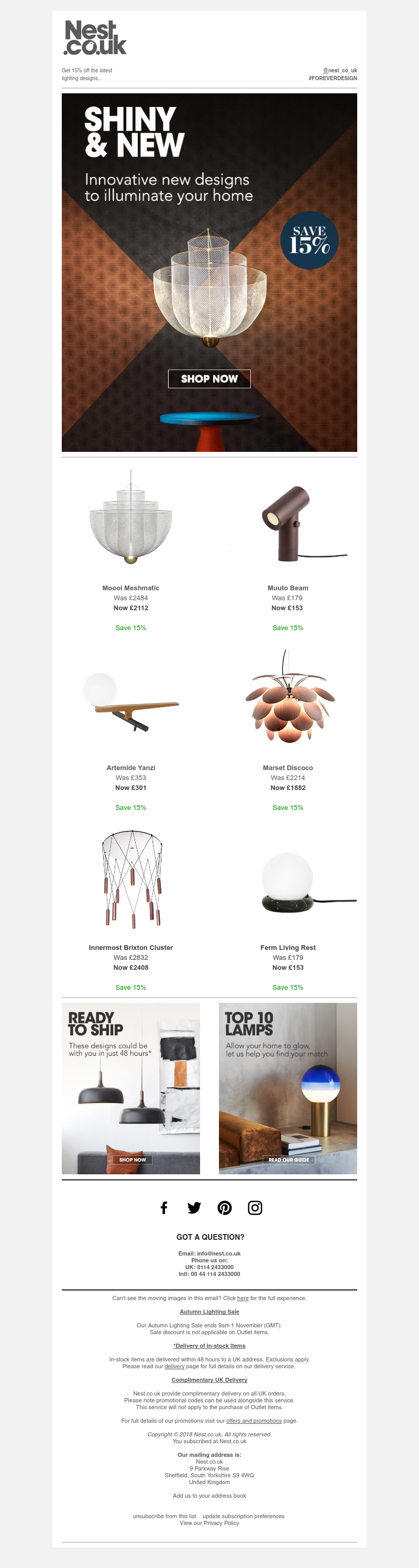Open the Moooi Meshmatic product
The width and height of the screenshot is (419, 1568).
[131, 588]
